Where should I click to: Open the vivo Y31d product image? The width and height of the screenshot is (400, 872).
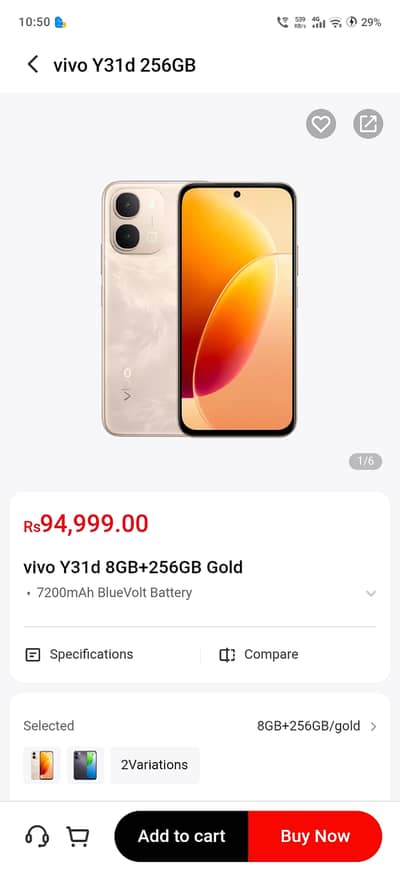coord(199,309)
